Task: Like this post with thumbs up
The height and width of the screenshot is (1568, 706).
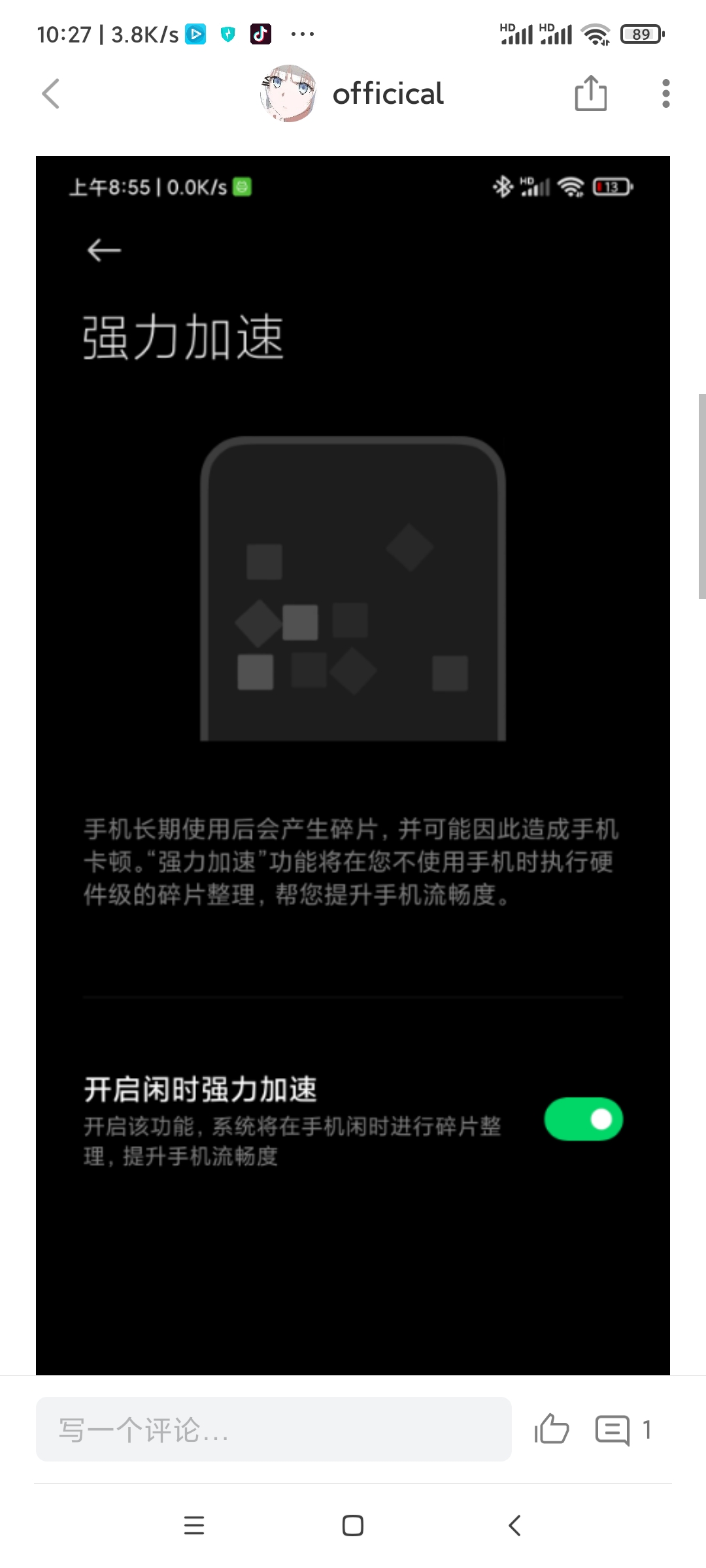Action: [x=551, y=1429]
